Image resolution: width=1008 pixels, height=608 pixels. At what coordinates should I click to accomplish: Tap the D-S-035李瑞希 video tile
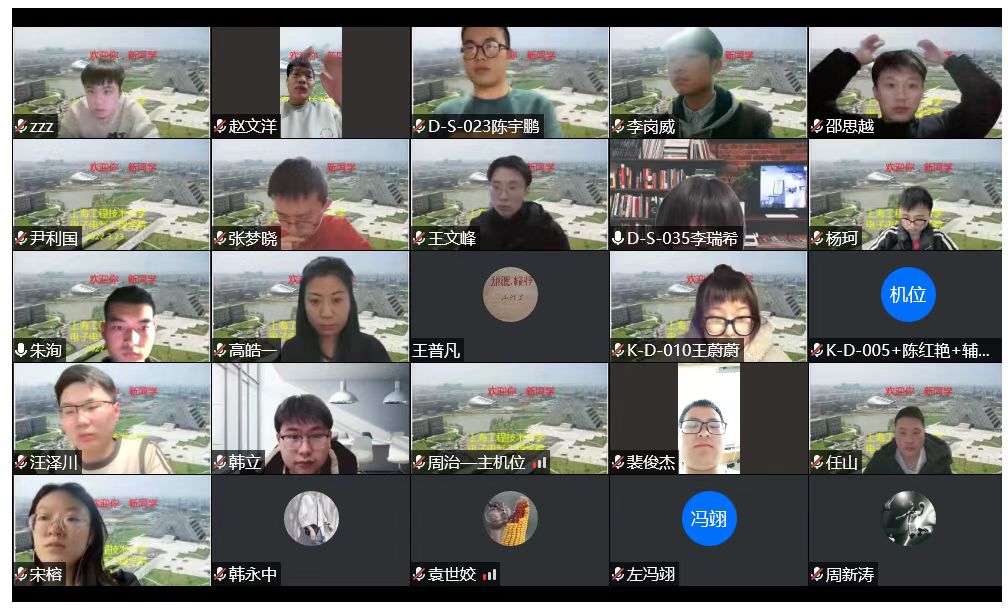point(708,194)
